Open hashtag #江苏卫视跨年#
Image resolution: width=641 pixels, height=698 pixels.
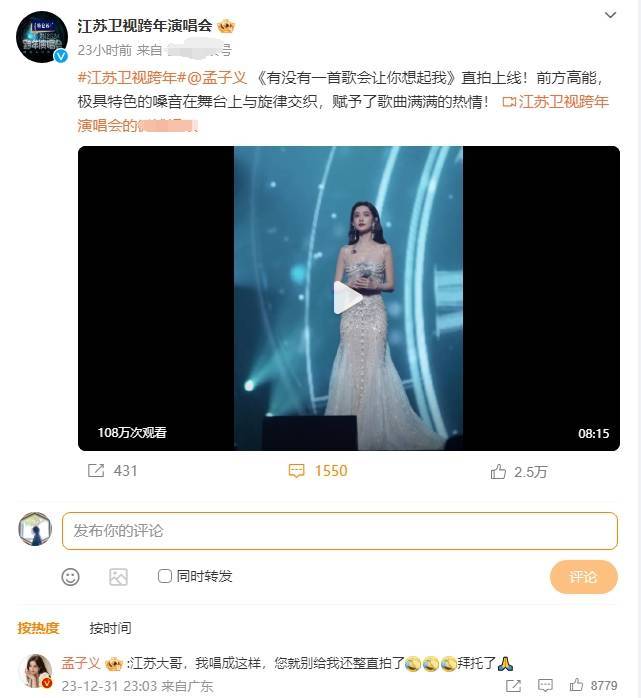(x=126, y=79)
